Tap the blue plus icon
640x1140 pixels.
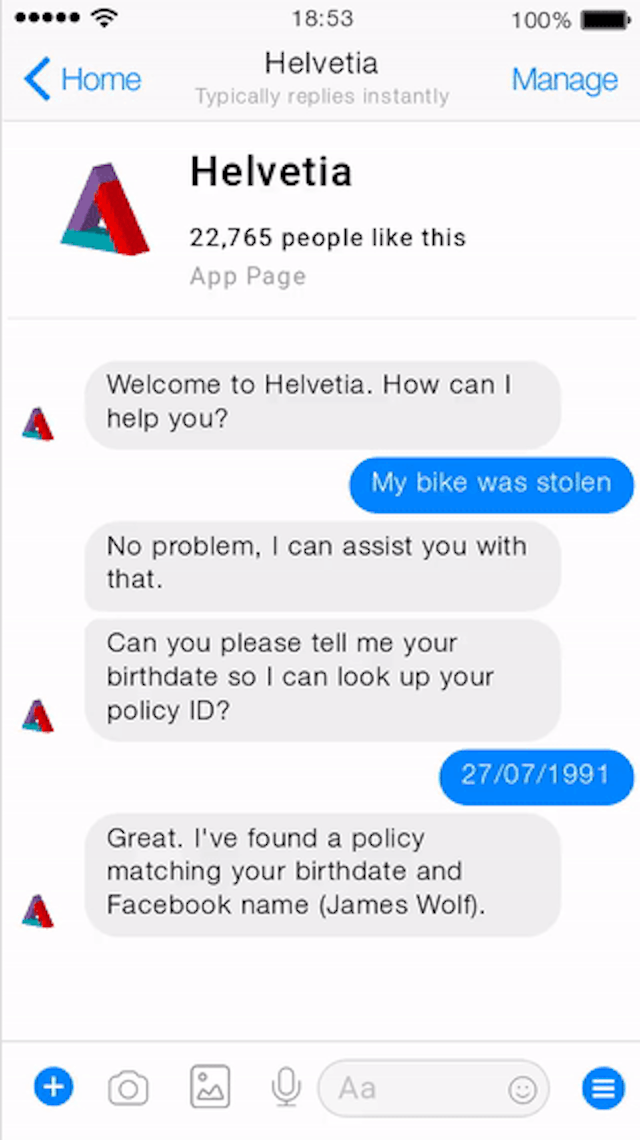pyautogui.click(x=54, y=1088)
